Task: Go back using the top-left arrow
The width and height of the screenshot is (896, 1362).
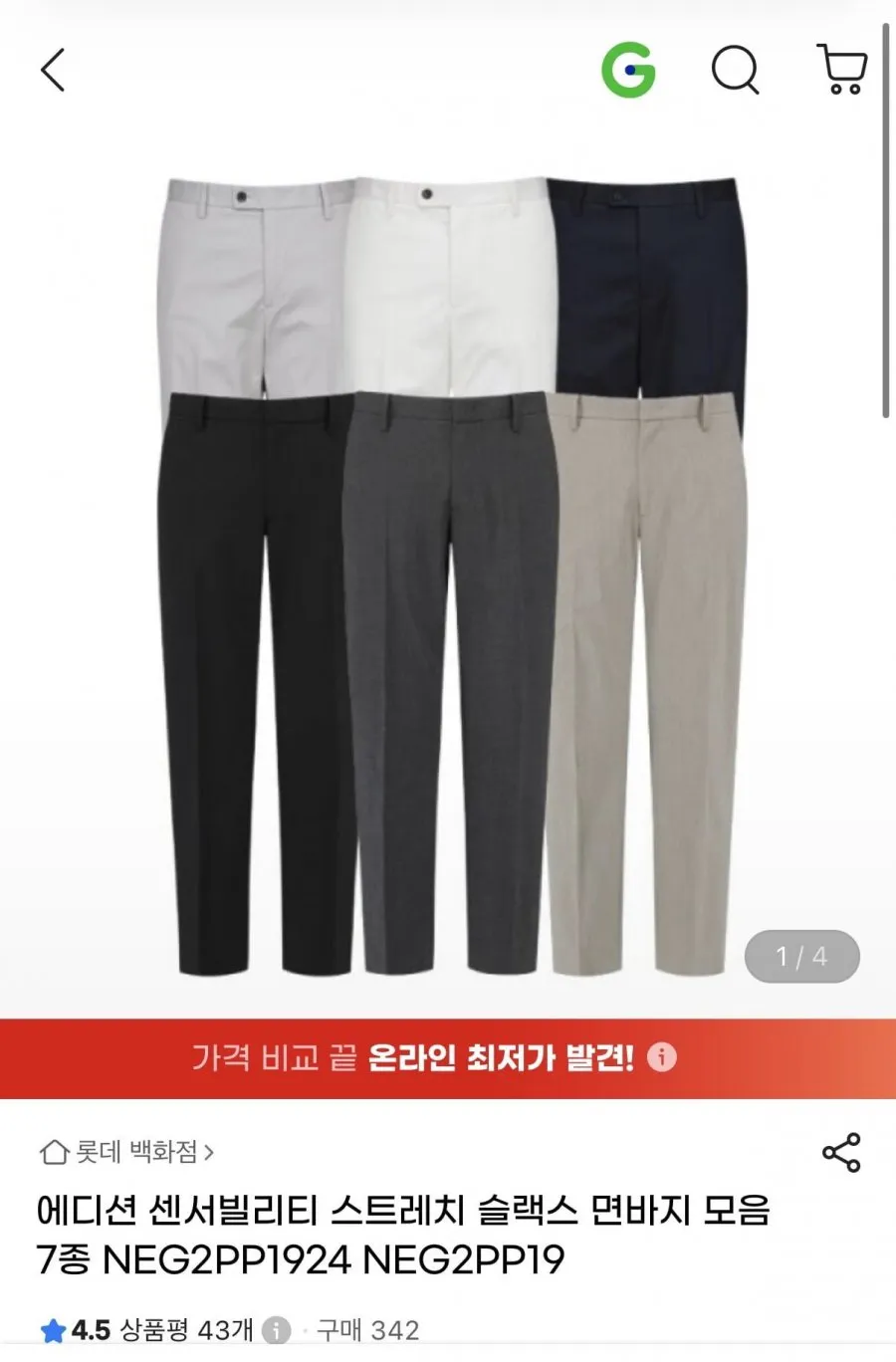Action: pyautogui.click(x=53, y=71)
